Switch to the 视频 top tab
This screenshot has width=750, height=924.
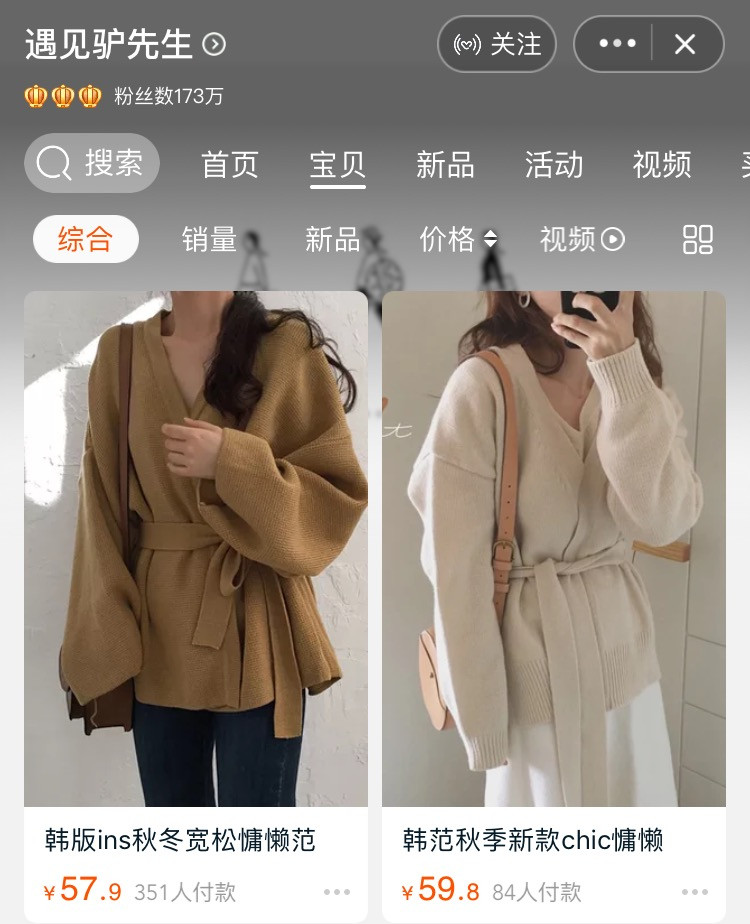click(662, 165)
